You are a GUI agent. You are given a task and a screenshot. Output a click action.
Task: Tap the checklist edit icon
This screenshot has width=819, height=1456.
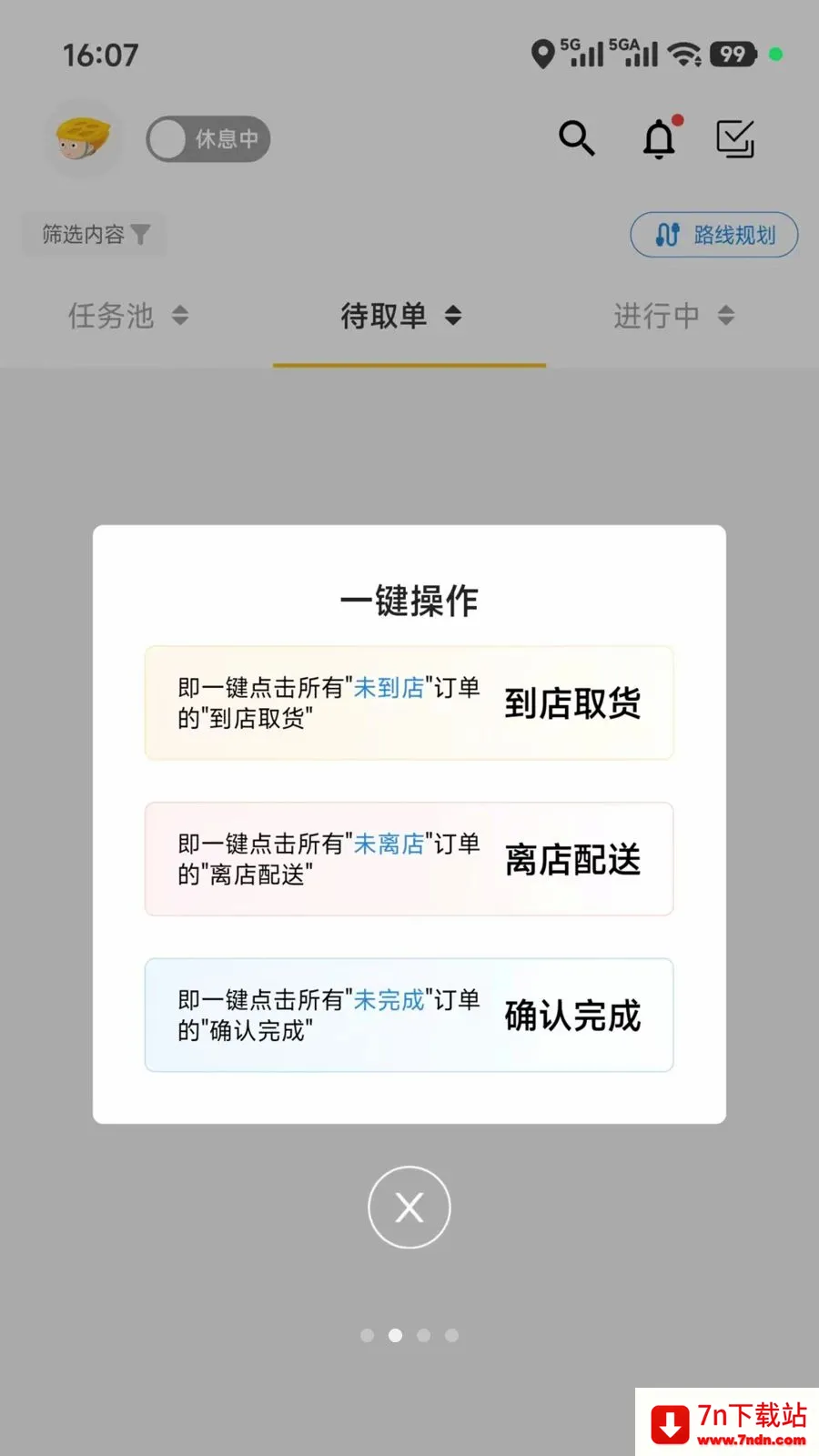[x=735, y=138]
